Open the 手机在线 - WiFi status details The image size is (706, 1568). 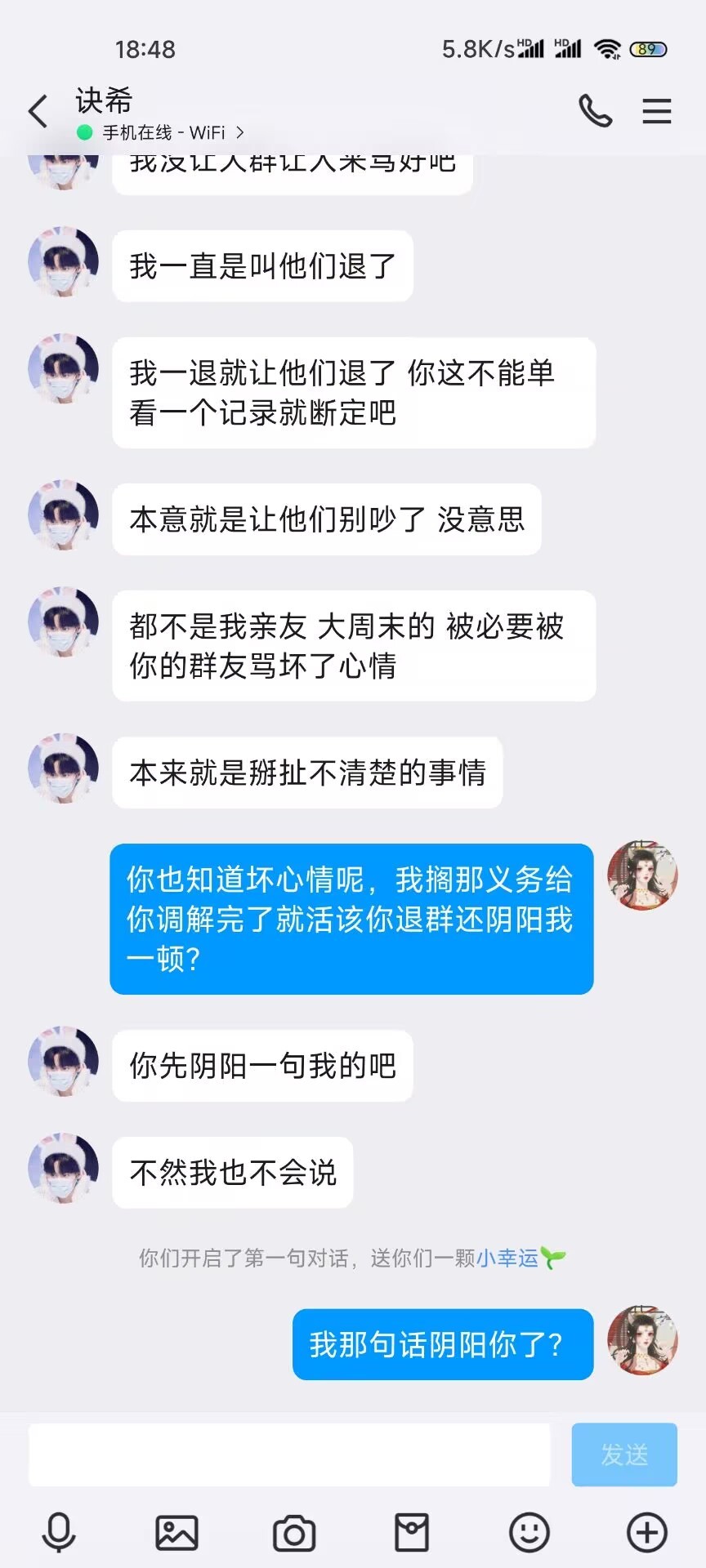(161, 132)
